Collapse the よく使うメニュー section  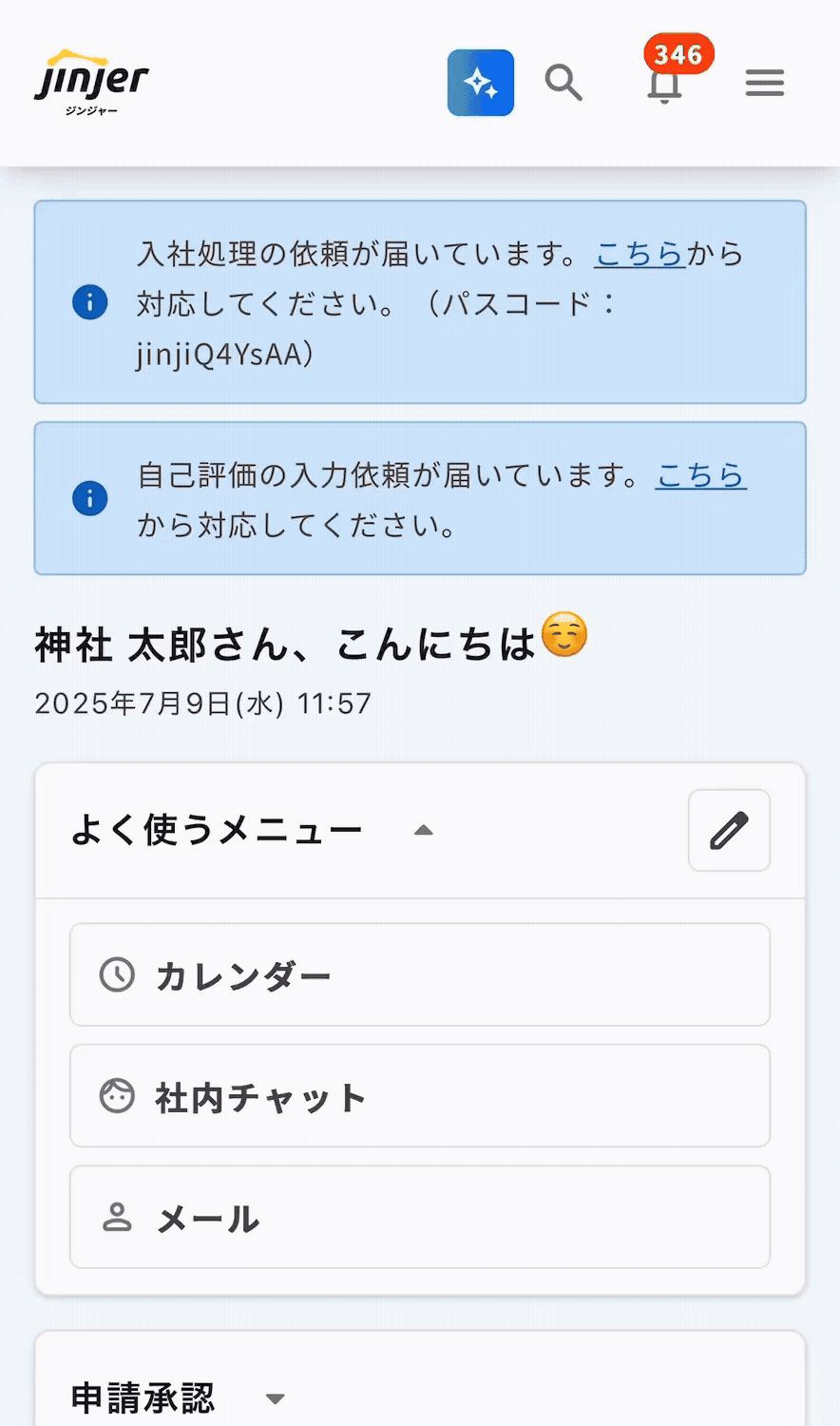[x=424, y=830]
